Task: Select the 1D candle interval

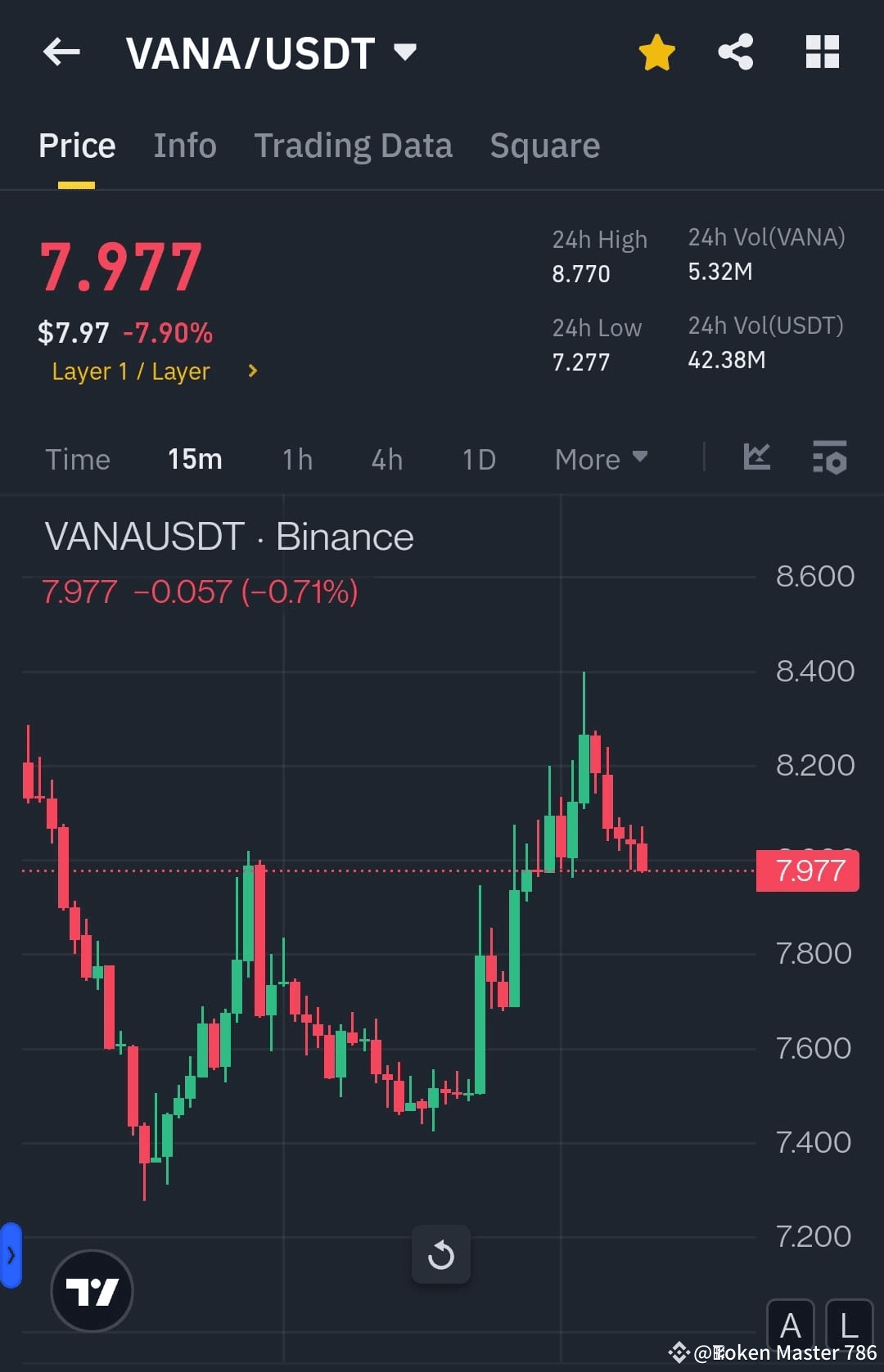Action: 478,459
